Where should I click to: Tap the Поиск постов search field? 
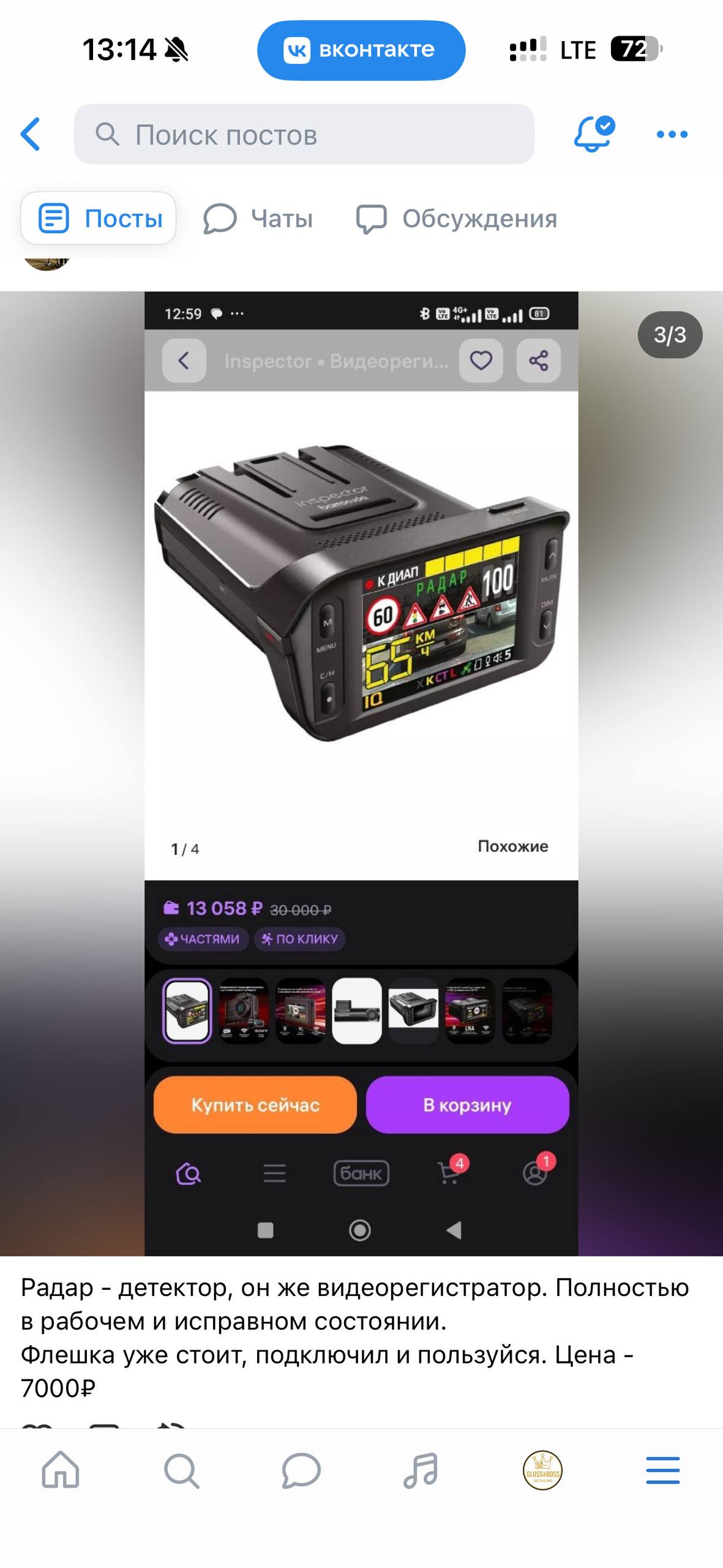pyautogui.click(x=304, y=134)
